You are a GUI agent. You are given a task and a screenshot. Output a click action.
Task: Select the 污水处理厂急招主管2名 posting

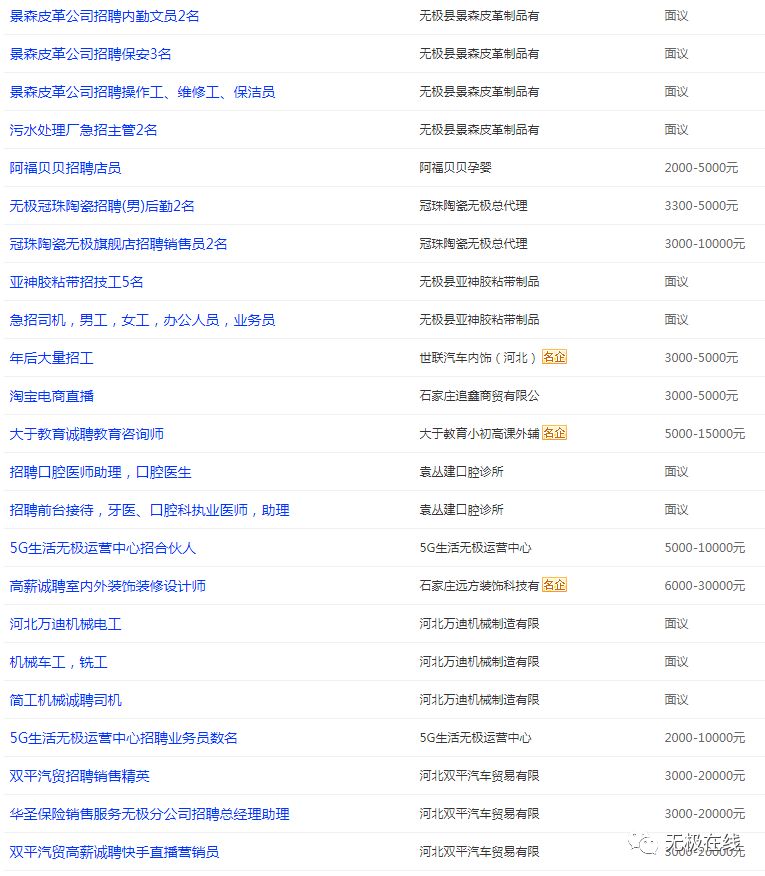coord(85,129)
